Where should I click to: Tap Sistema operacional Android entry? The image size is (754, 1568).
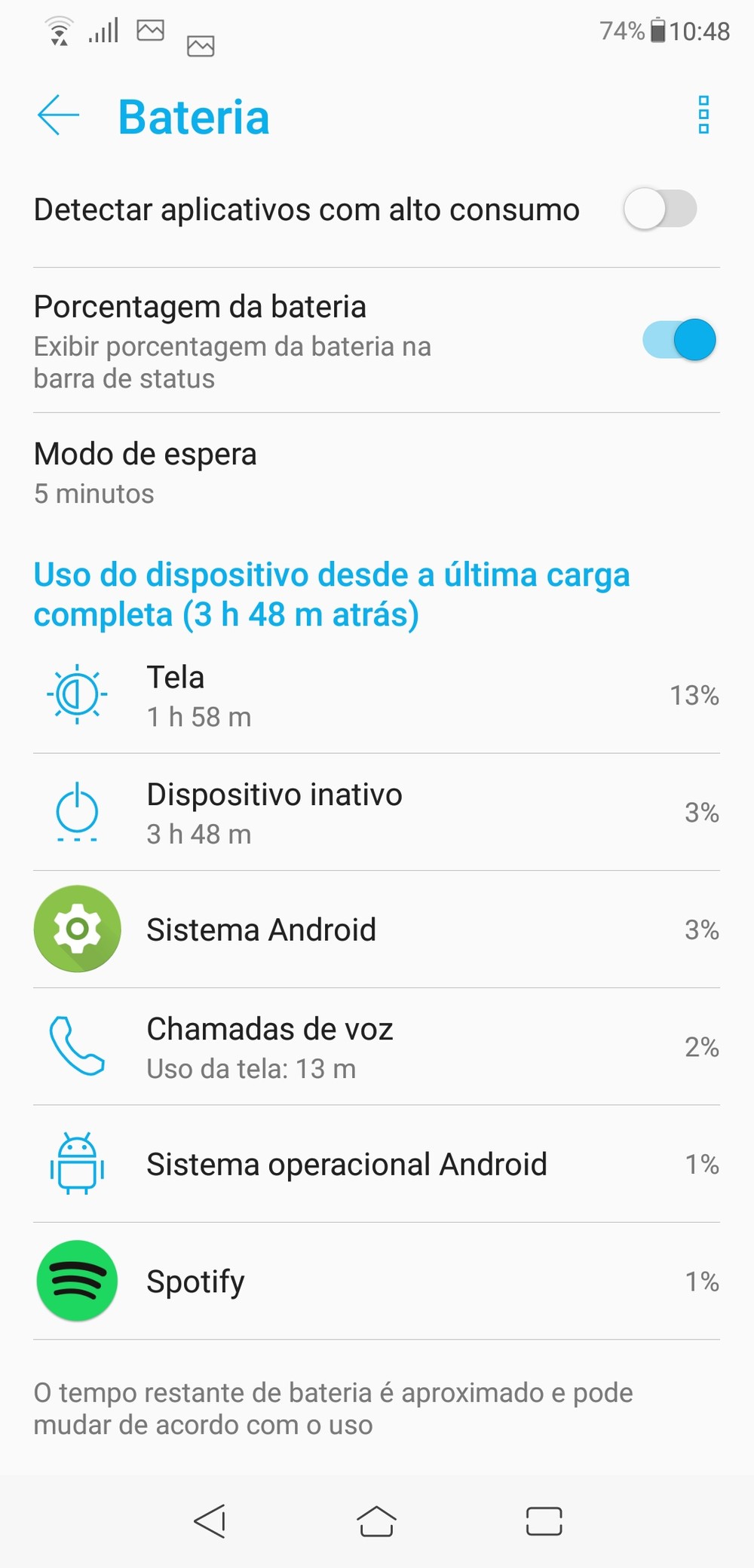pos(376,1164)
